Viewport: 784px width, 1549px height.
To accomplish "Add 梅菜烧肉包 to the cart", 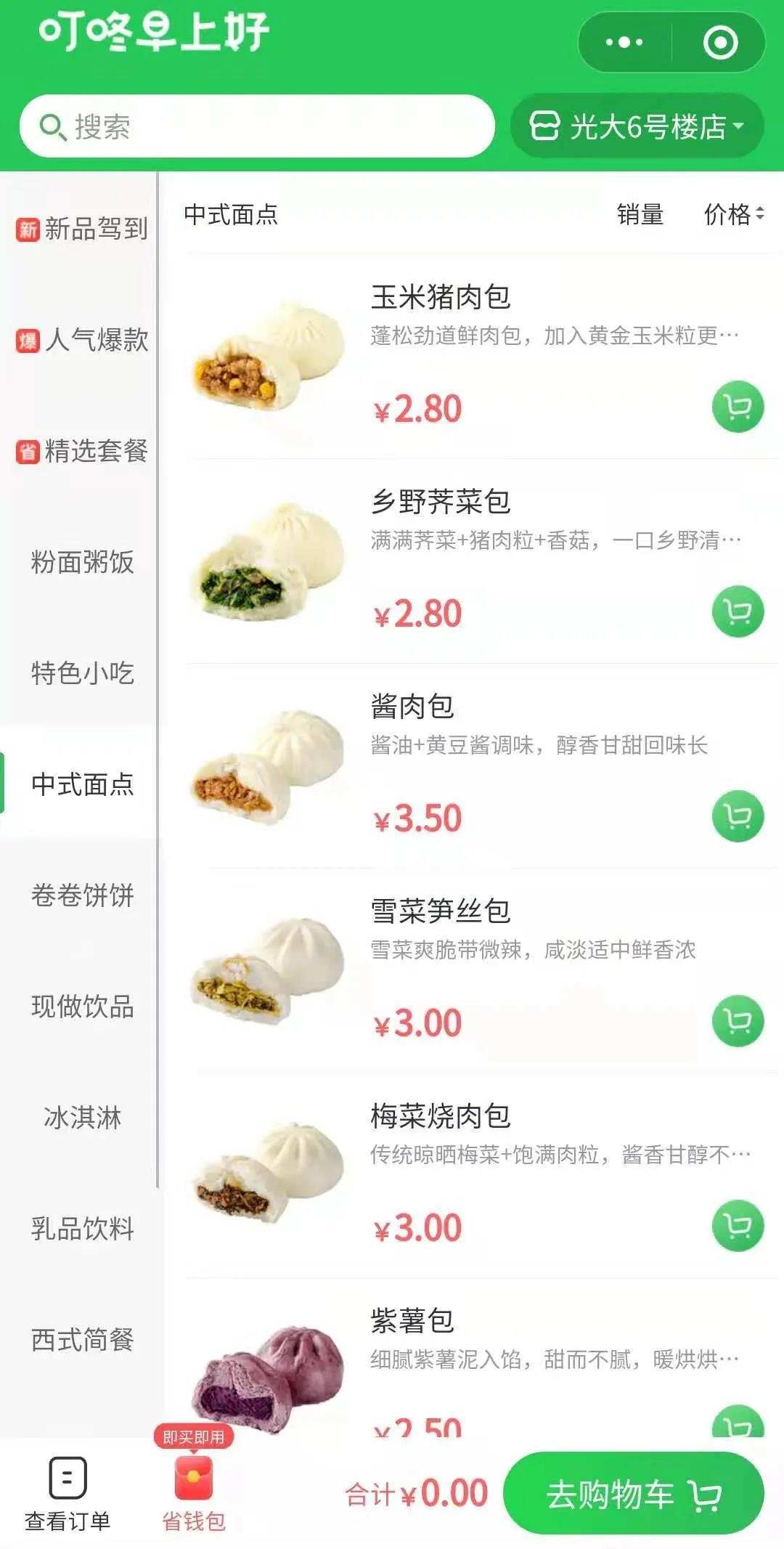I will click(x=738, y=1226).
